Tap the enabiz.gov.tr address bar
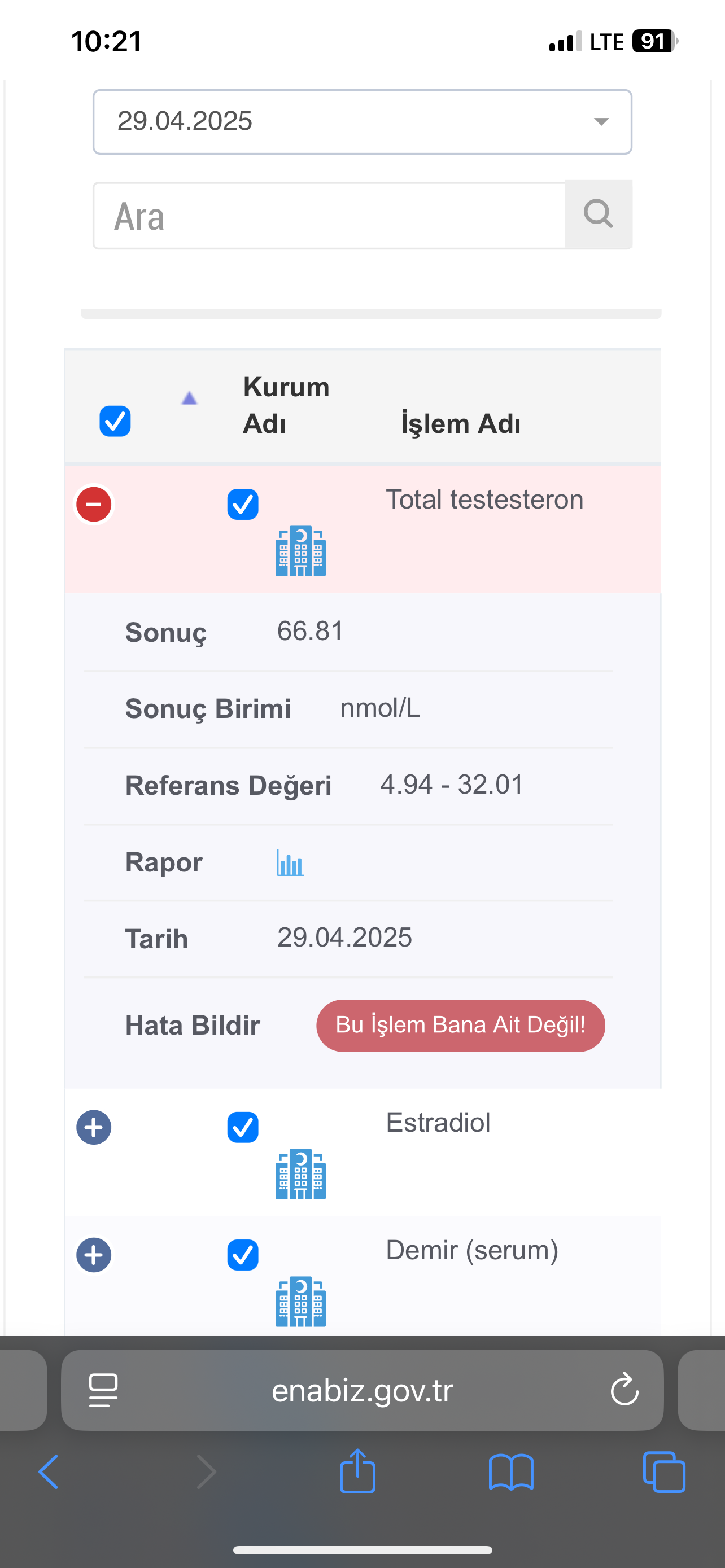This screenshot has height=1568, width=725. (362, 1390)
